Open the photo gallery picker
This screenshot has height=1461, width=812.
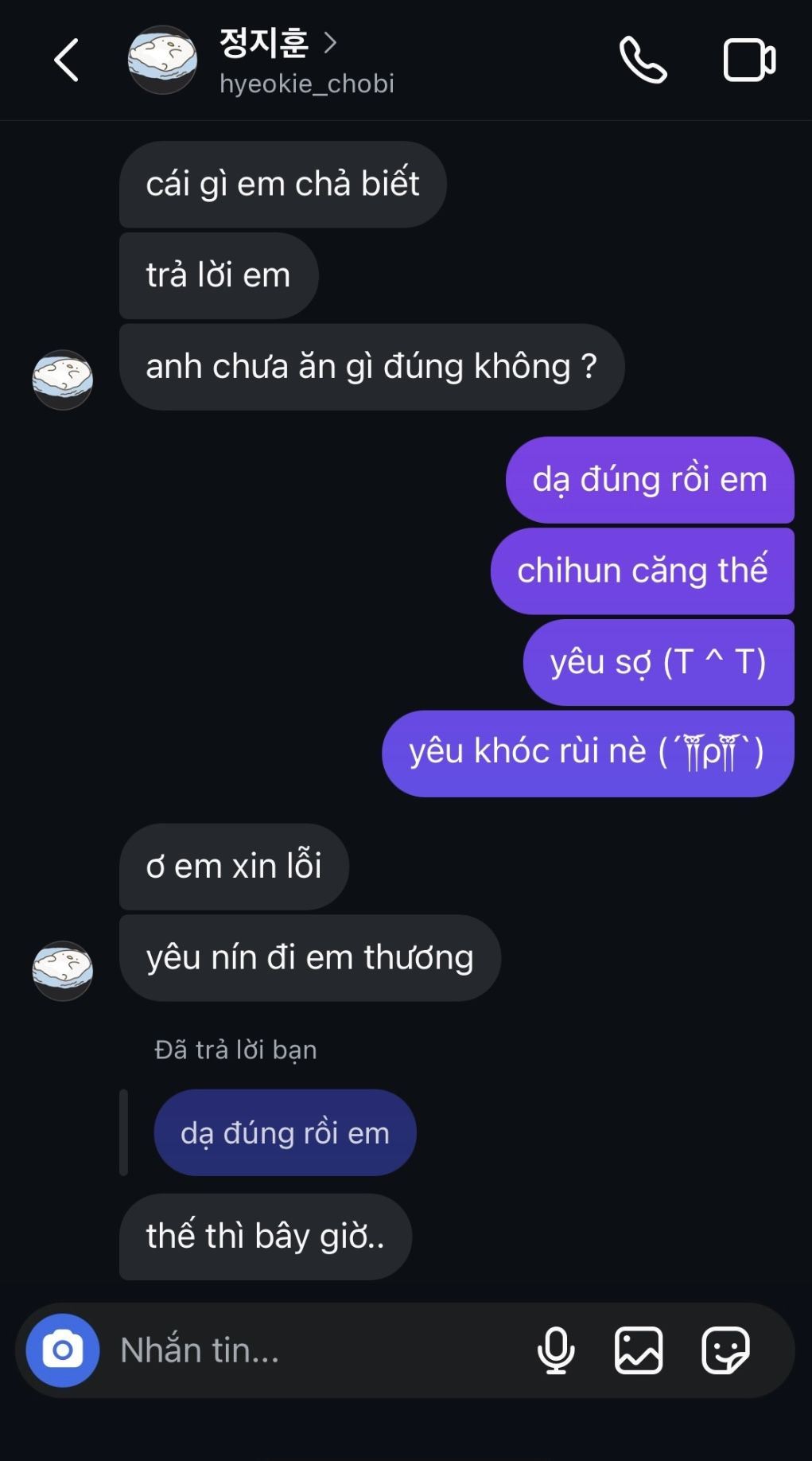pos(639,1350)
